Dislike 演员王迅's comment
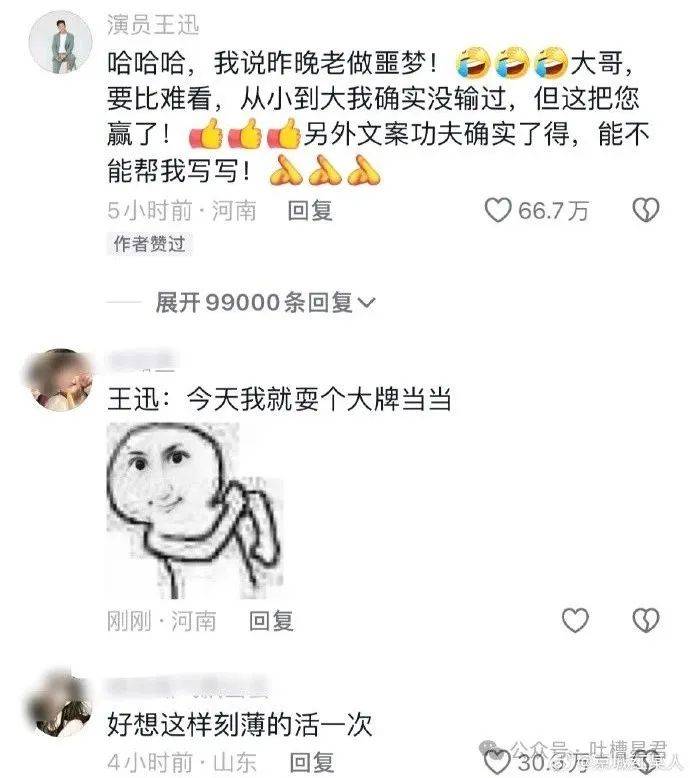 tap(646, 210)
